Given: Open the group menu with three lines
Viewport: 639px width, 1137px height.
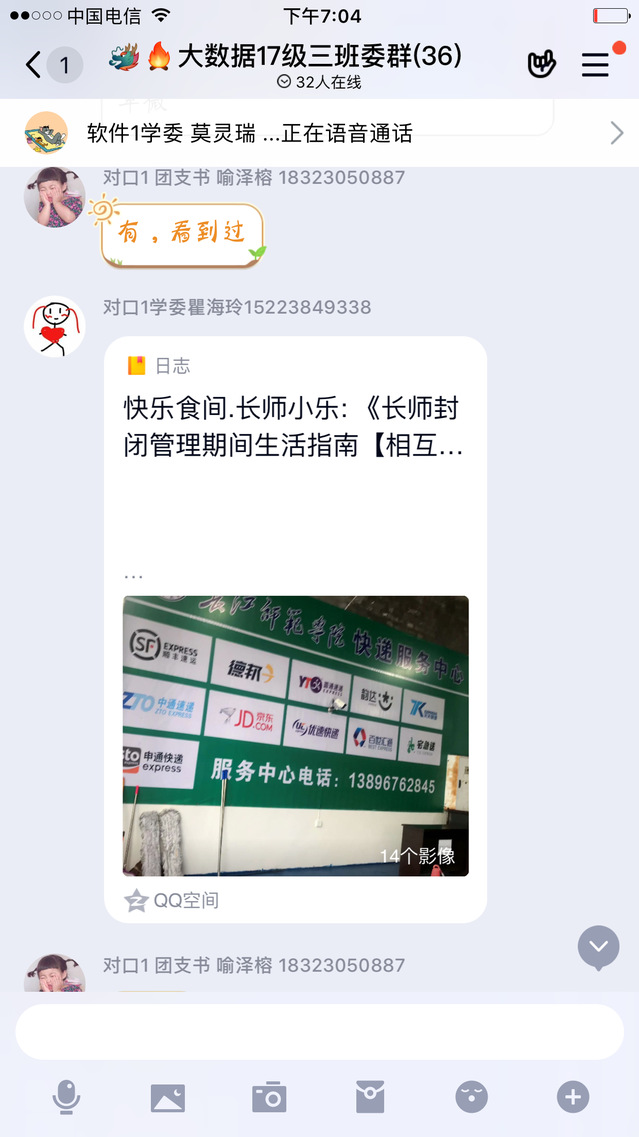Looking at the screenshot, I should point(596,65).
